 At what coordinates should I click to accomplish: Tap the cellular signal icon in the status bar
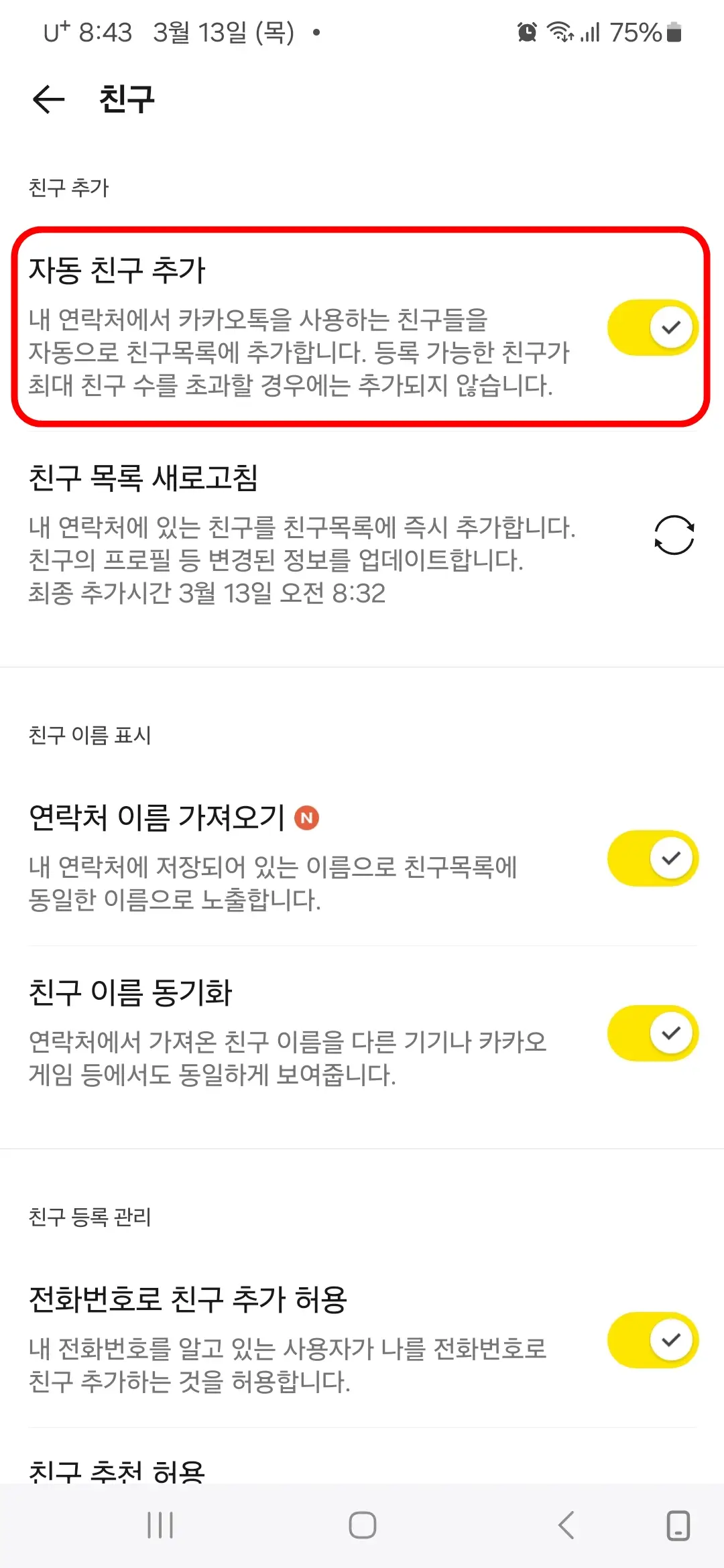[x=589, y=31]
